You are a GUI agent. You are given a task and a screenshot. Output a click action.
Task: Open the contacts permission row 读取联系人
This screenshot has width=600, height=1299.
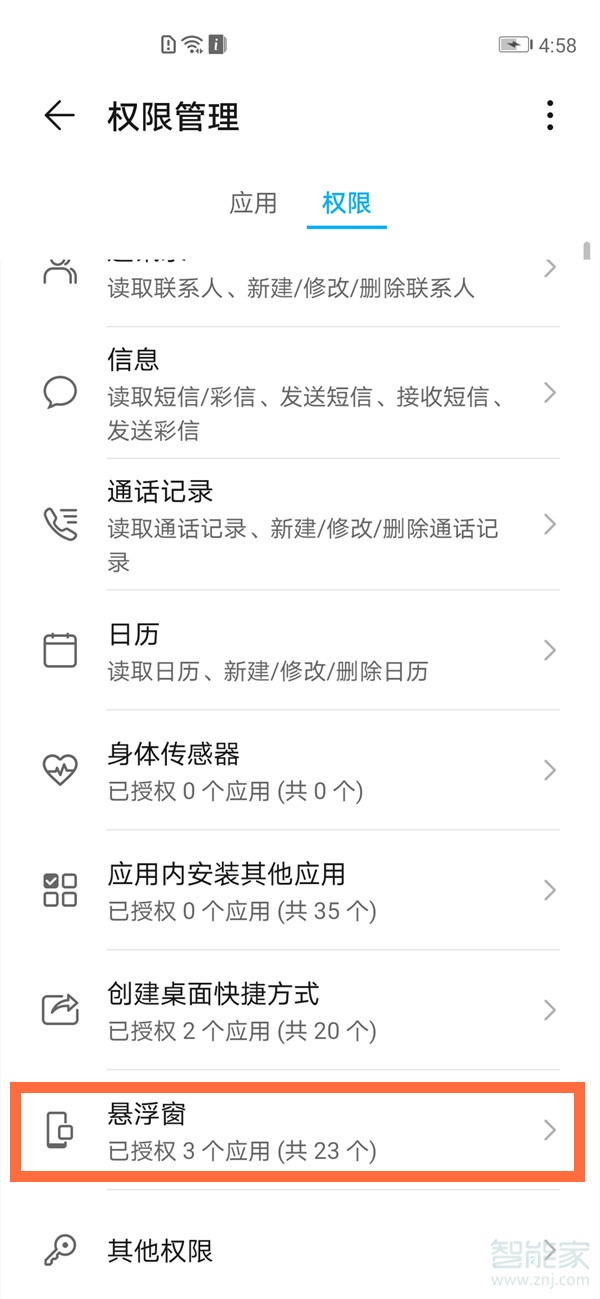pyautogui.click(x=300, y=275)
